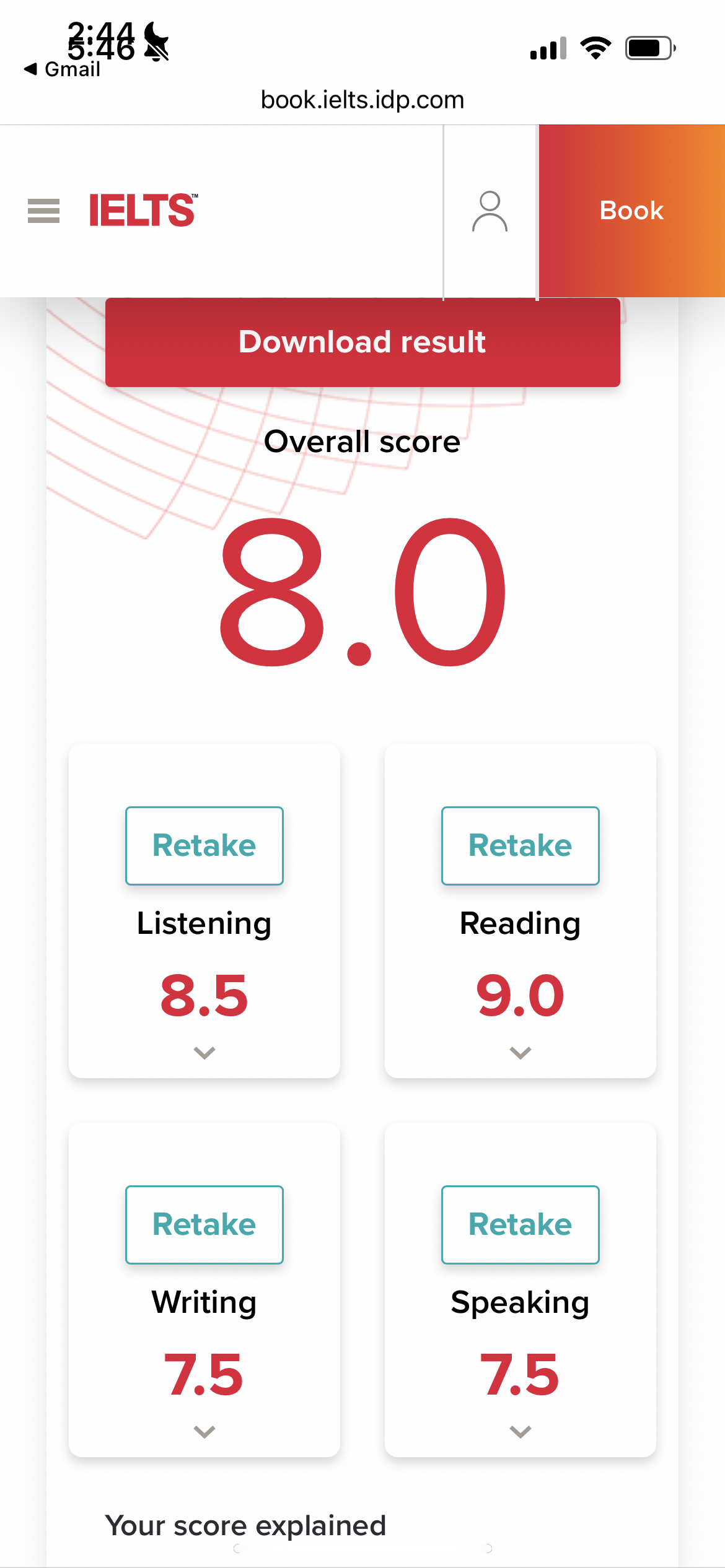The height and width of the screenshot is (1568, 725).
Task: Retake the Reading section
Action: [520, 845]
